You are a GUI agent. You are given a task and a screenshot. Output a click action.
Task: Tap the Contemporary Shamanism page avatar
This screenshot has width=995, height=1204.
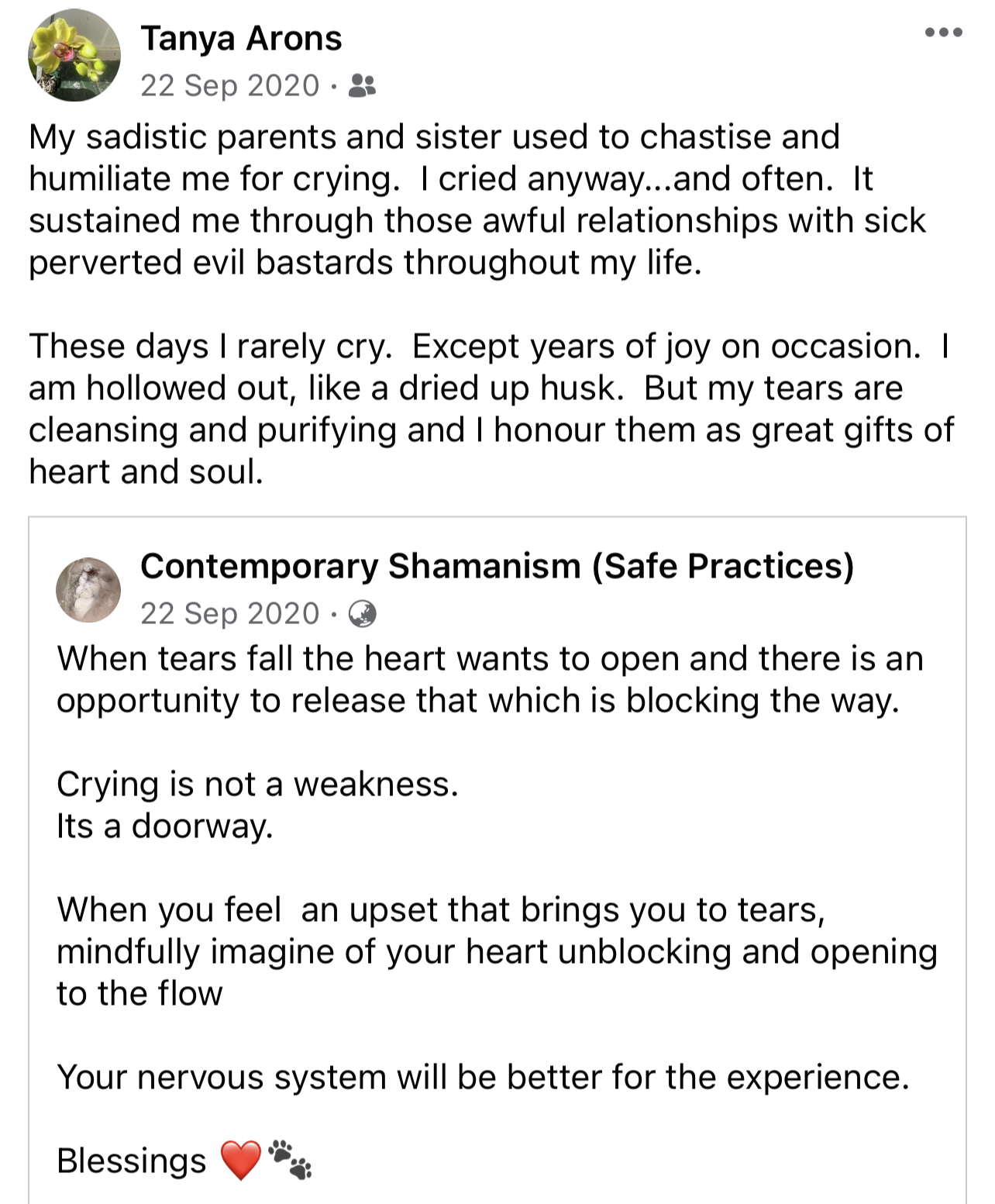tap(88, 589)
